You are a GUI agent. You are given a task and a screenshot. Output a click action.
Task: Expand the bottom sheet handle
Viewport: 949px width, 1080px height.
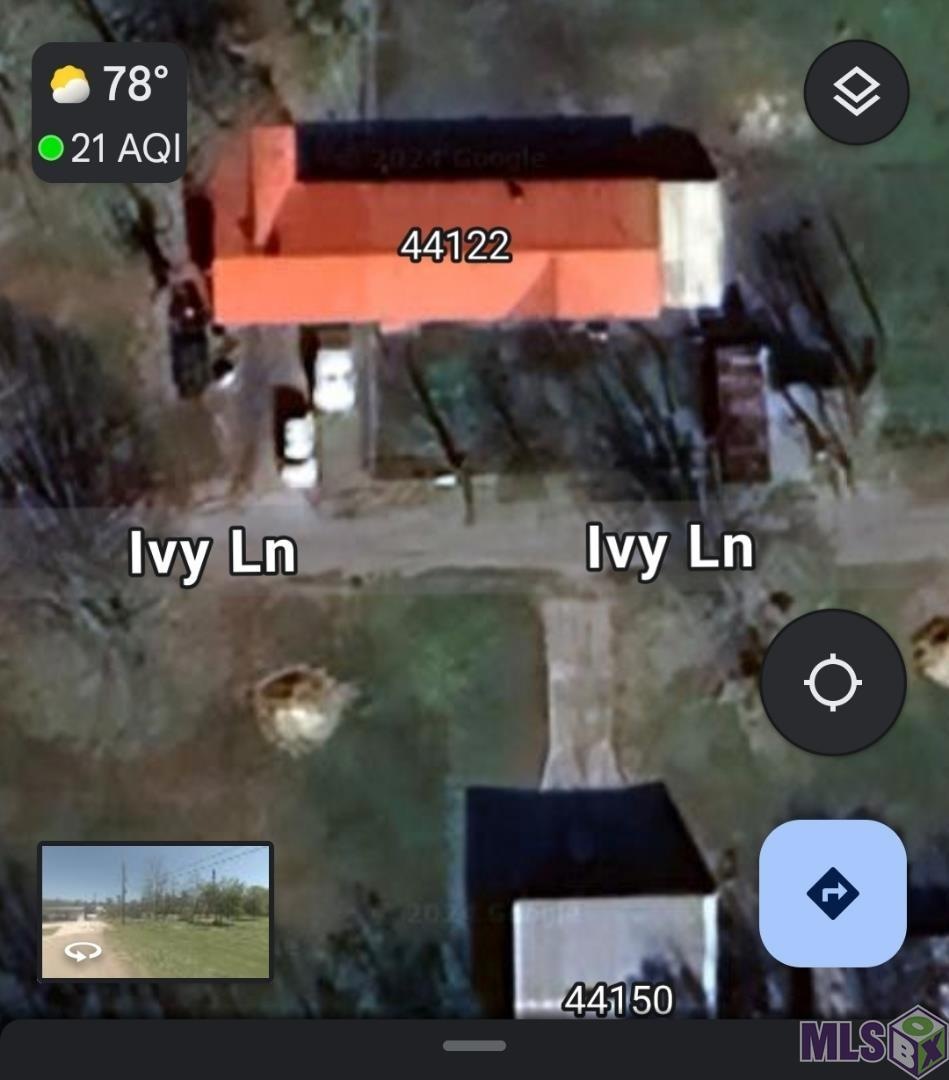pyautogui.click(x=474, y=1045)
